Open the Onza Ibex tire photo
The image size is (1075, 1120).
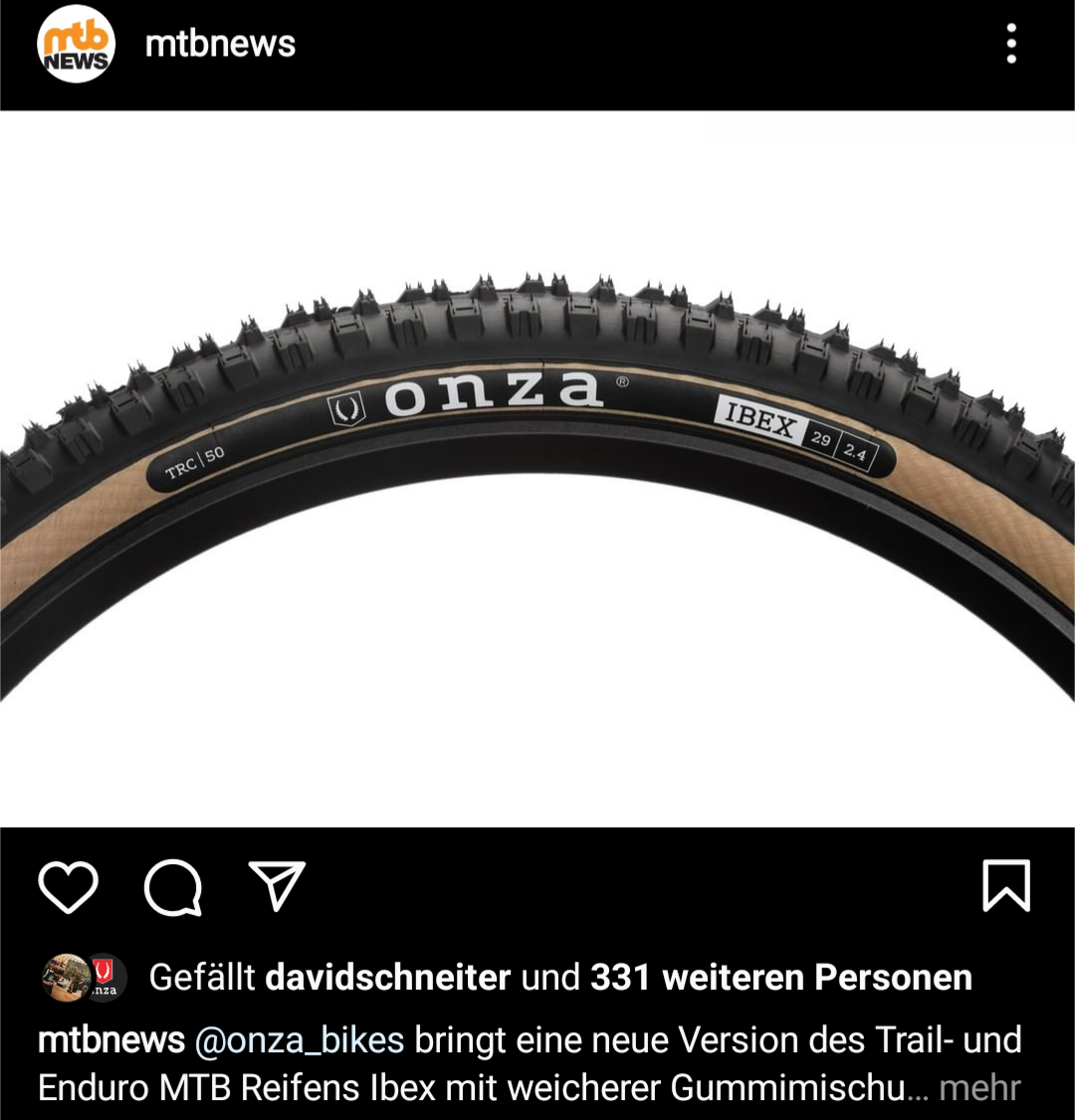click(x=537, y=468)
